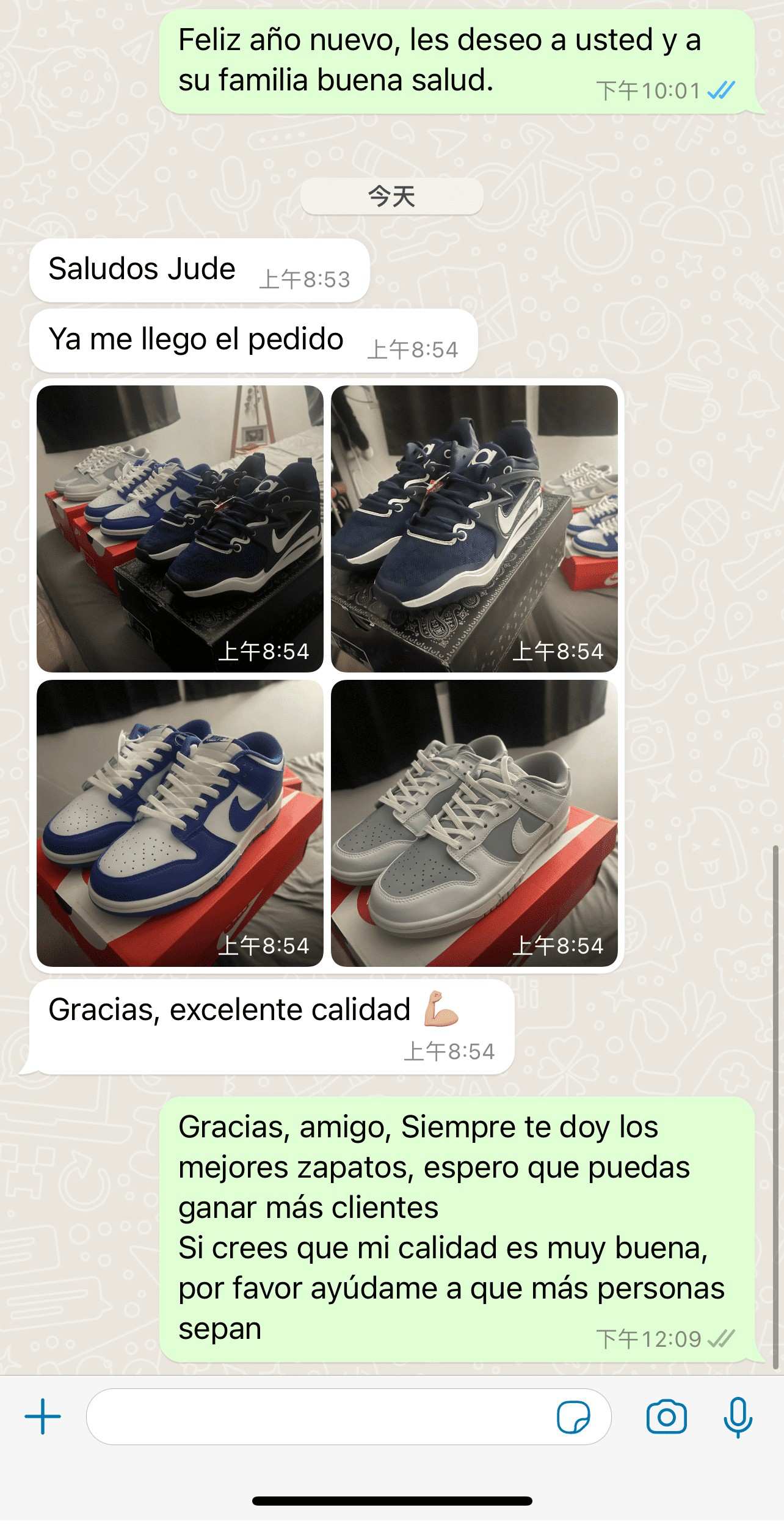Viewport: 784px width, 1527px height.
Task: Open the photo of three sneaker pairs
Action: click(x=180, y=528)
